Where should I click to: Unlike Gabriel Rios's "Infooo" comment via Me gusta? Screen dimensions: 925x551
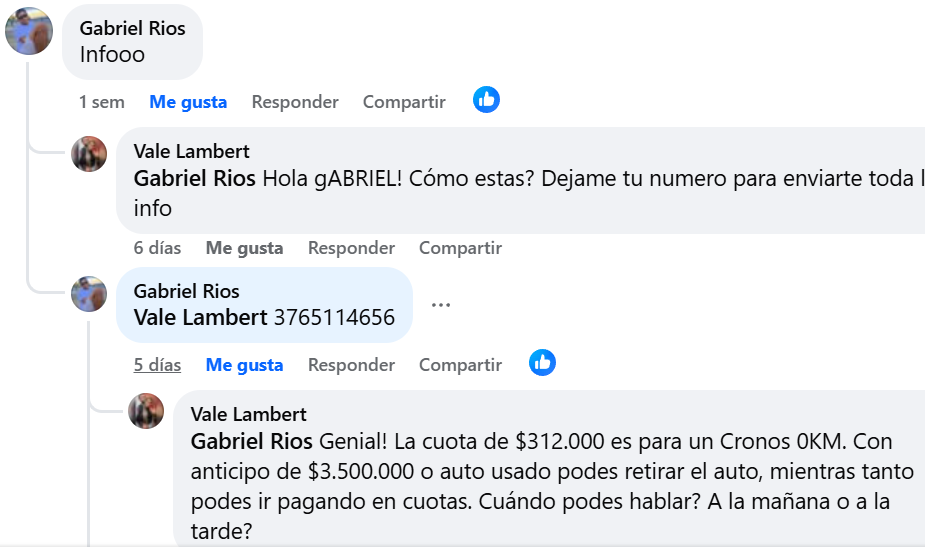[x=188, y=102]
